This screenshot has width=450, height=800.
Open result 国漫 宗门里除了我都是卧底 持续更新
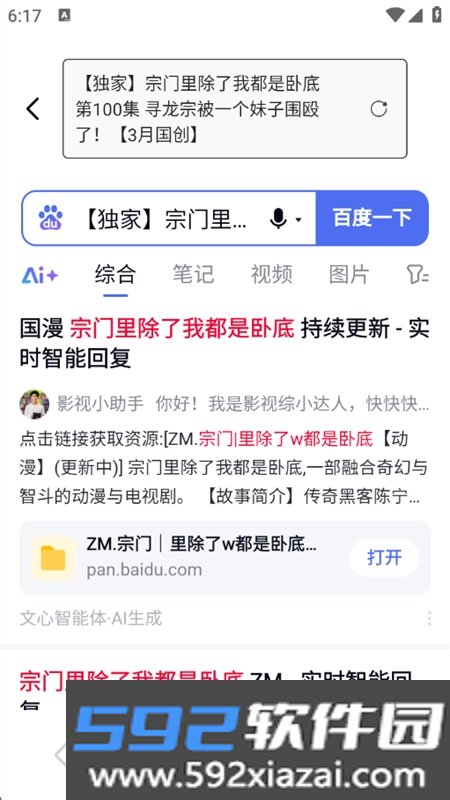point(224,343)
